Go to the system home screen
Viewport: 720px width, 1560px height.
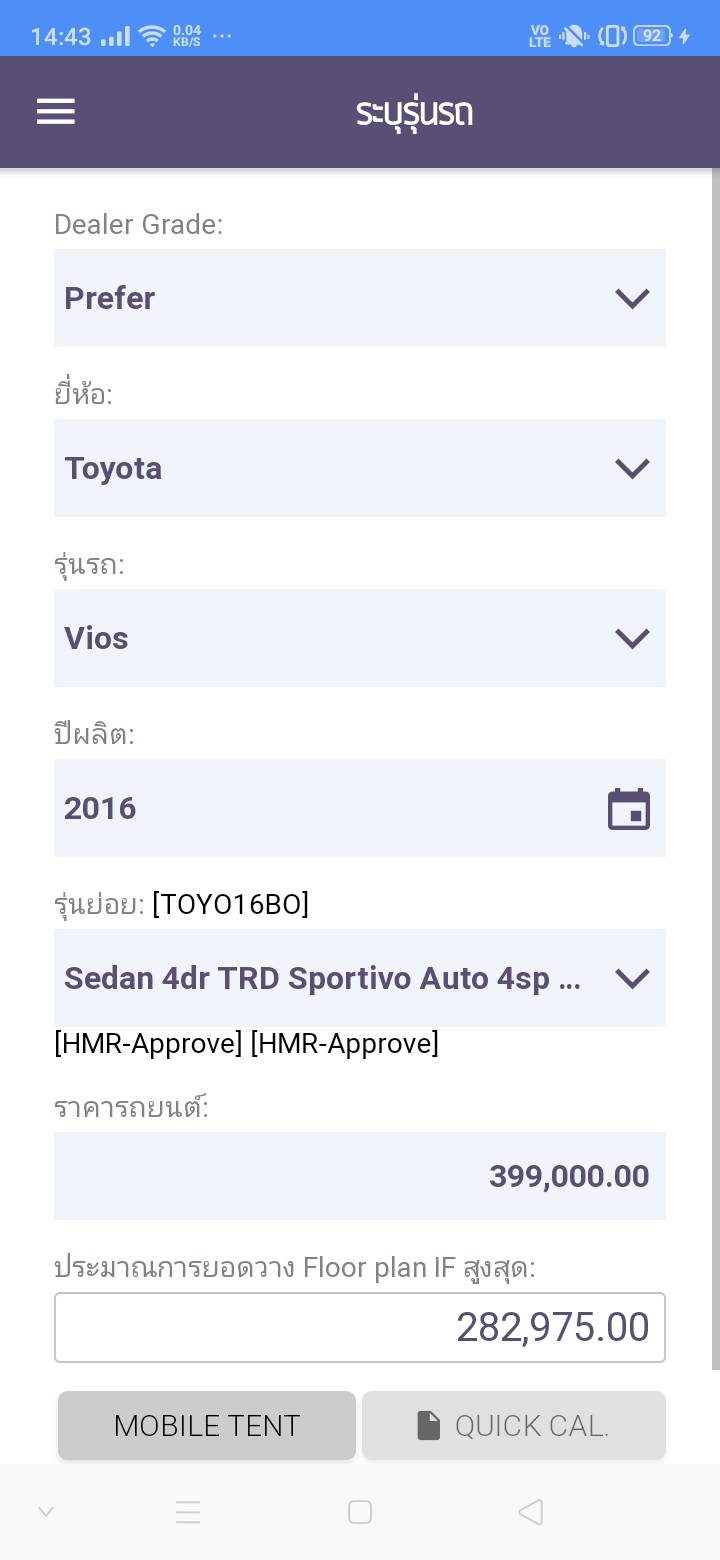tap(360, 1512)
